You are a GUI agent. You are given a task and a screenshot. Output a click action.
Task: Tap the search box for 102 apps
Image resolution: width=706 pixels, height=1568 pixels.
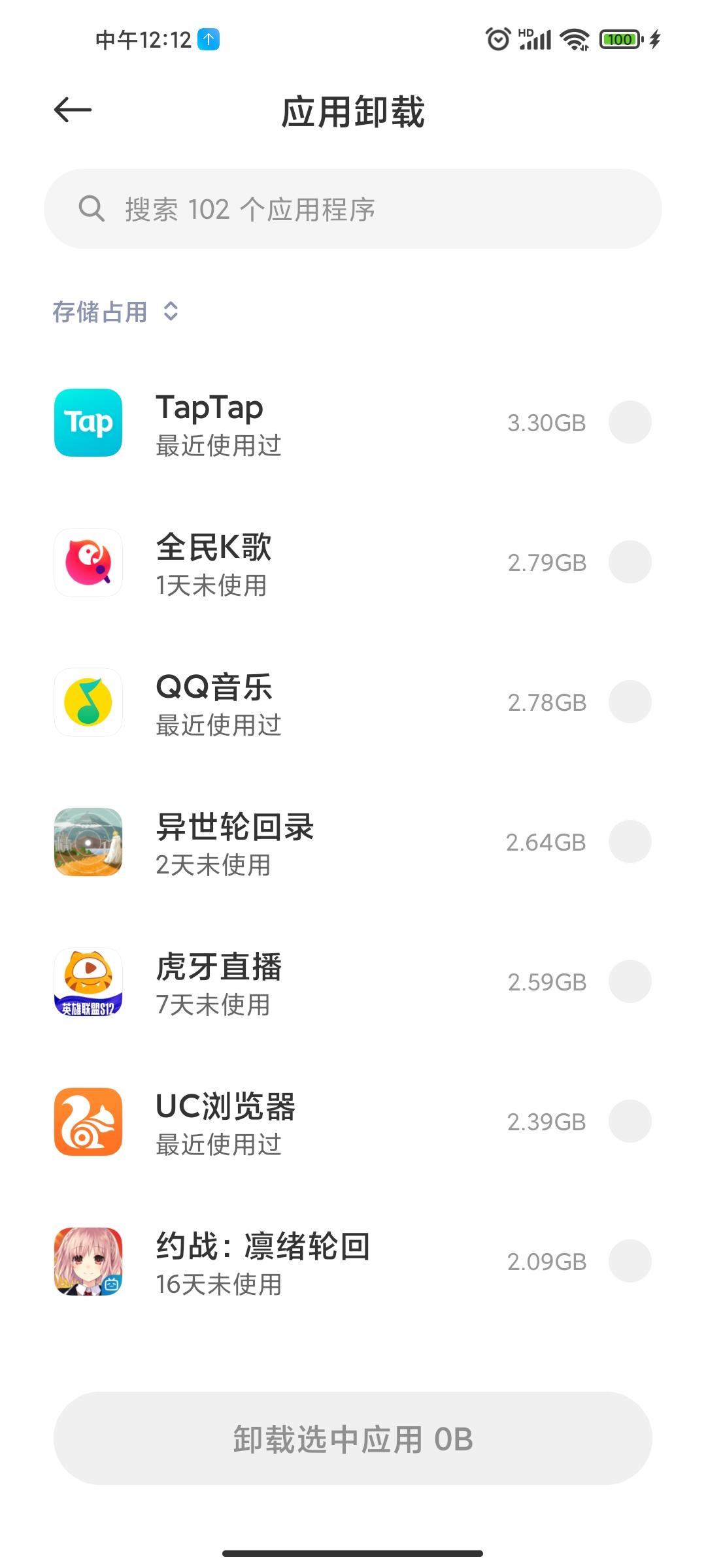[353, 209]
